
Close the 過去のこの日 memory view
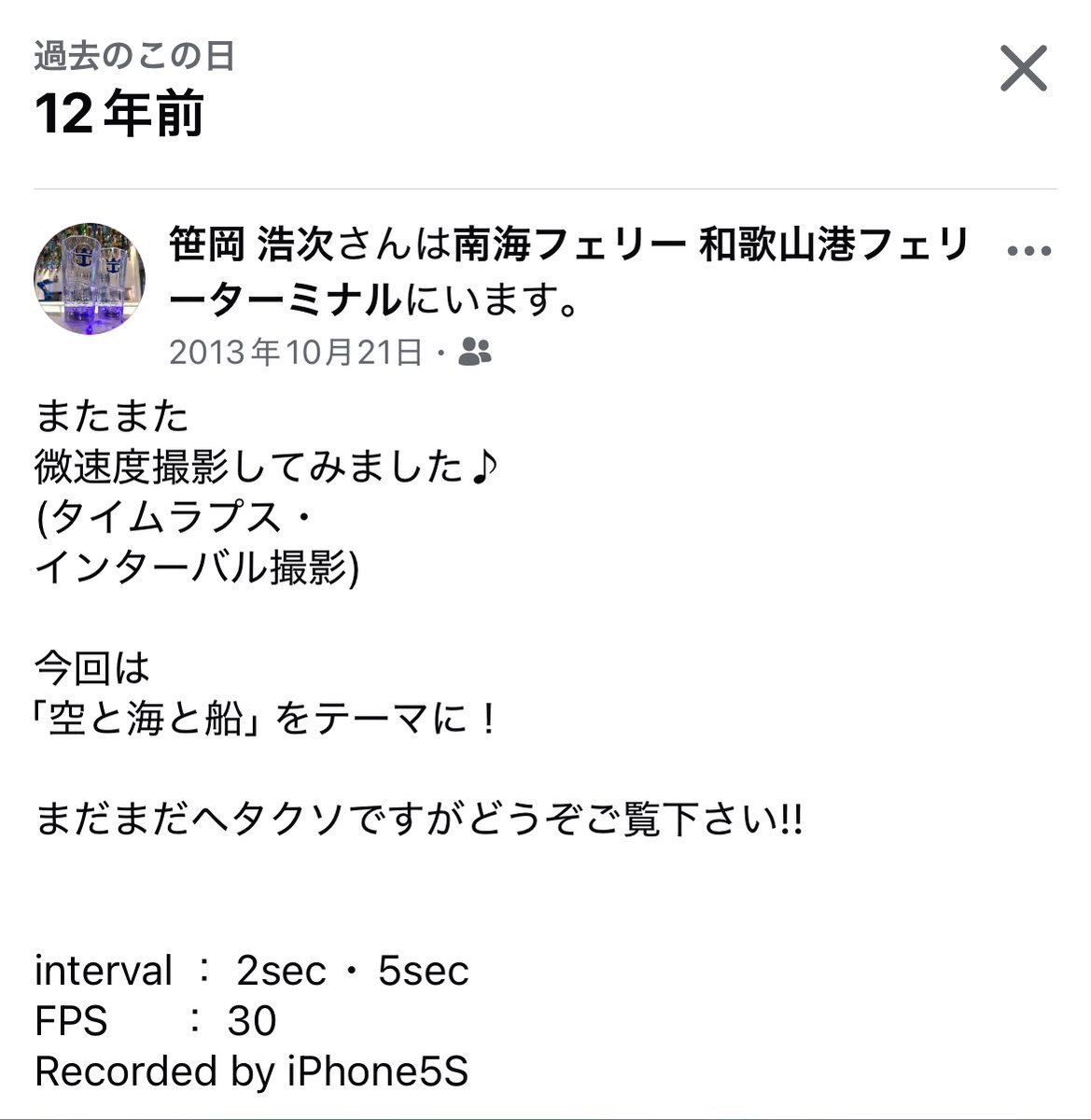click(1024, 69)
